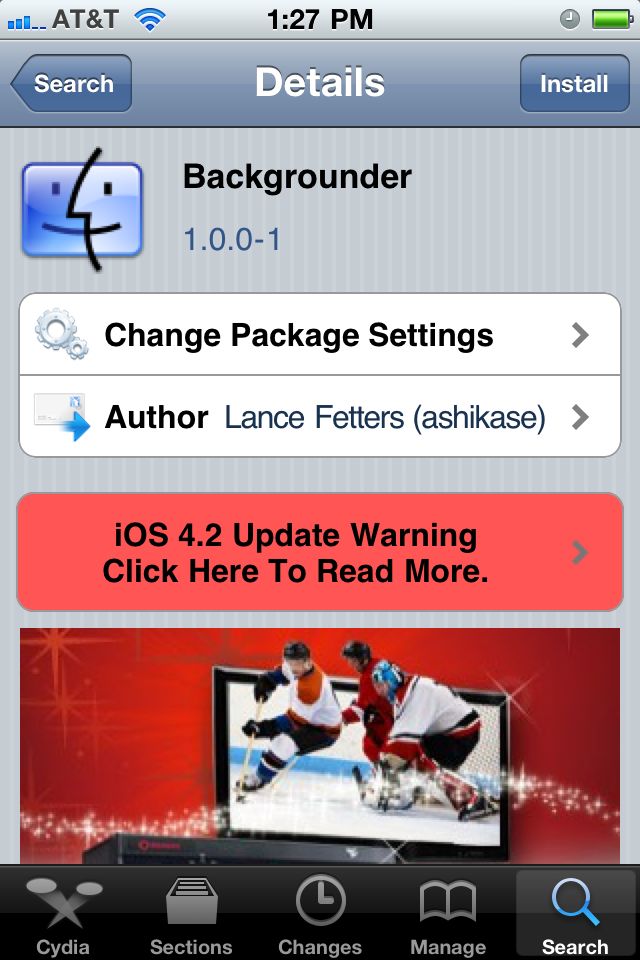View author Lance Fetters details
This screenshot has width=640, height=960.
click(320, 416)
